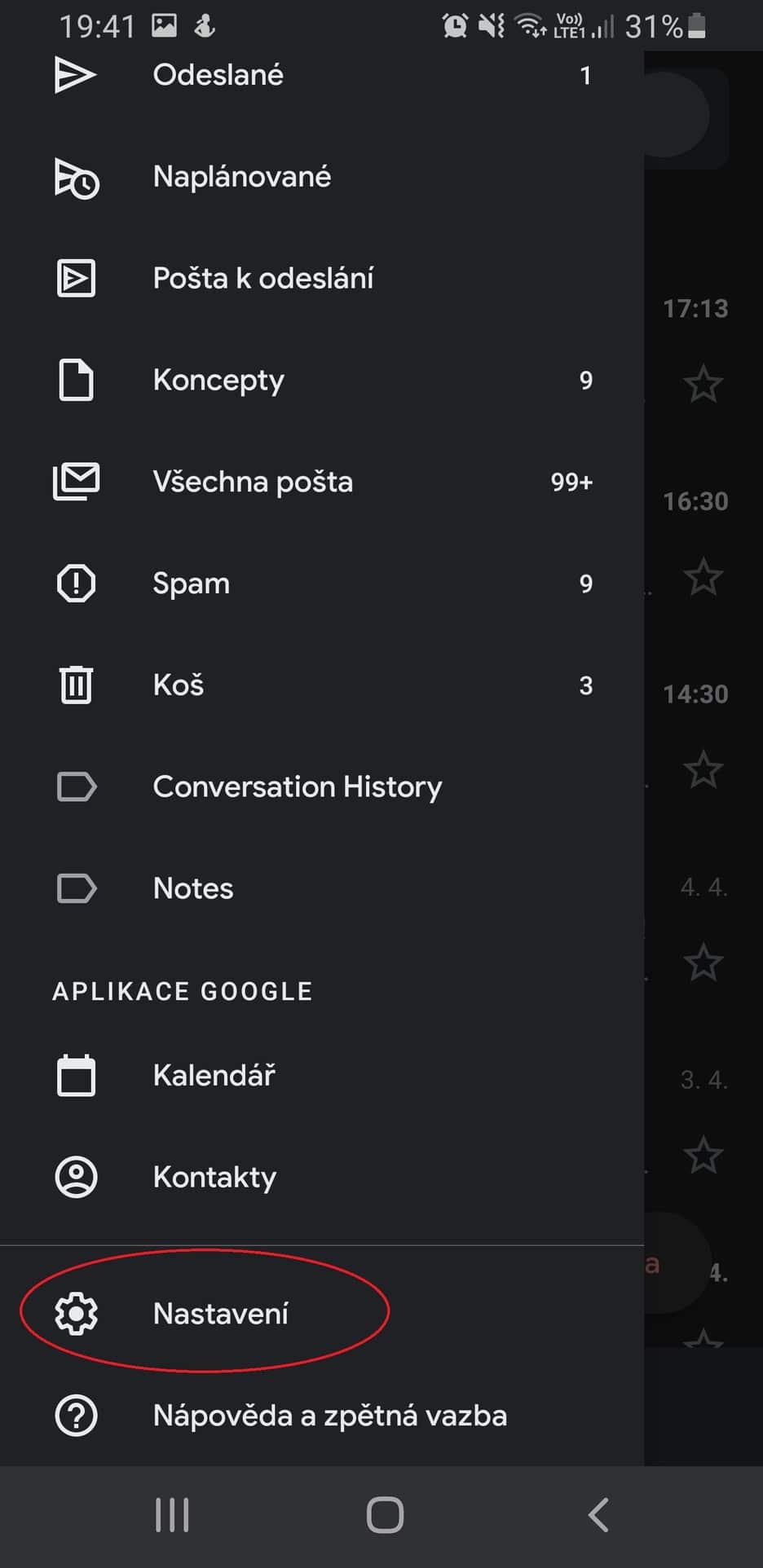763x1568 pixels.
Task: Open Pošta k odeslání outbox
Action: (x=322, y=279)
